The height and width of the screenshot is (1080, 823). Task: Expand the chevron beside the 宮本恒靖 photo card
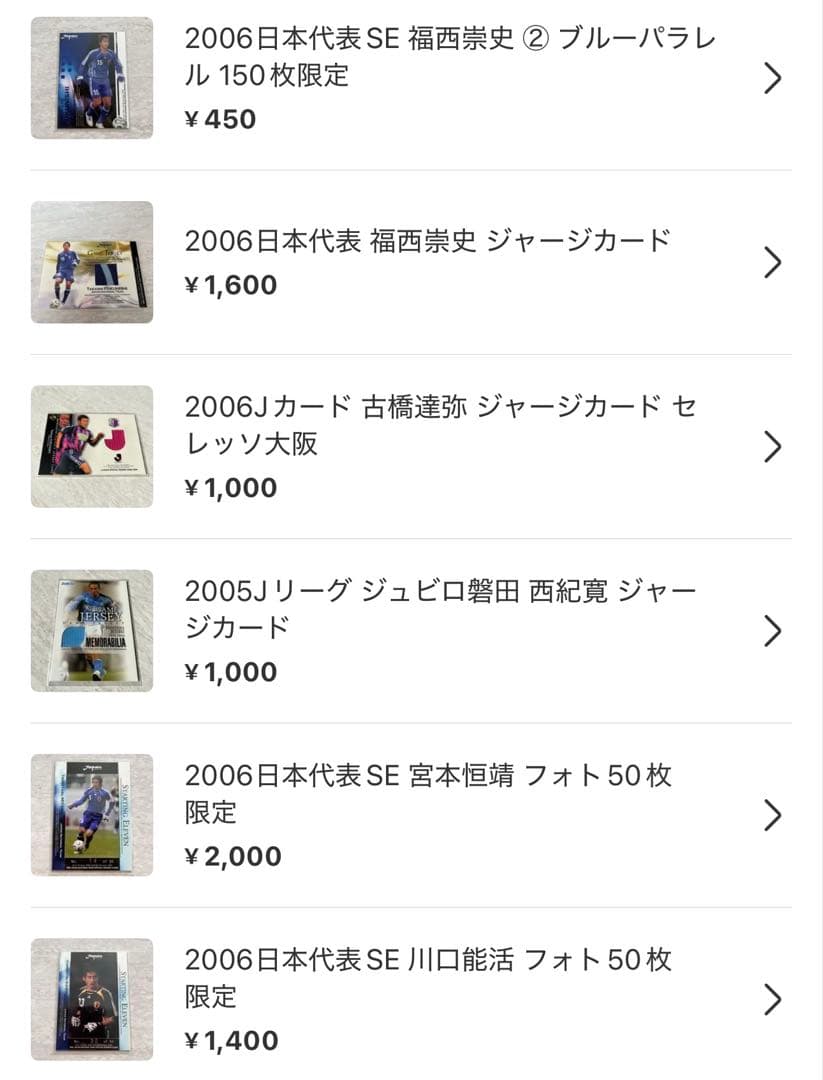[771, 814]
